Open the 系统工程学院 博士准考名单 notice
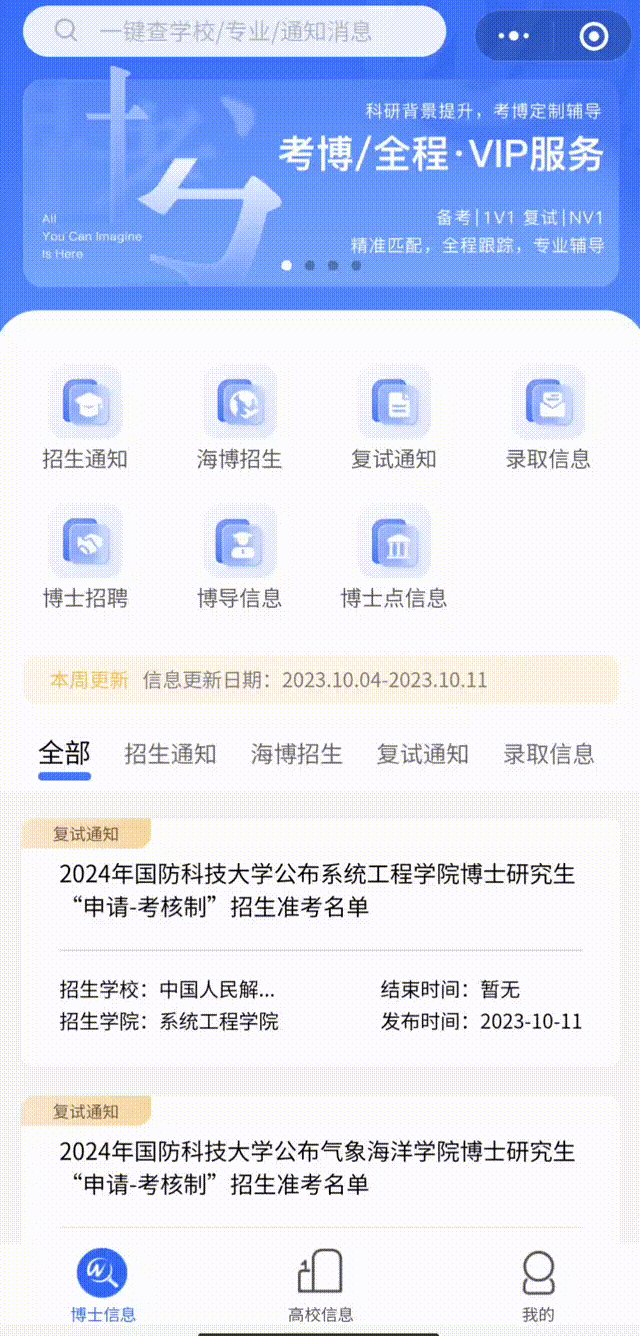Screen dimensions: 640x1336 320,890
